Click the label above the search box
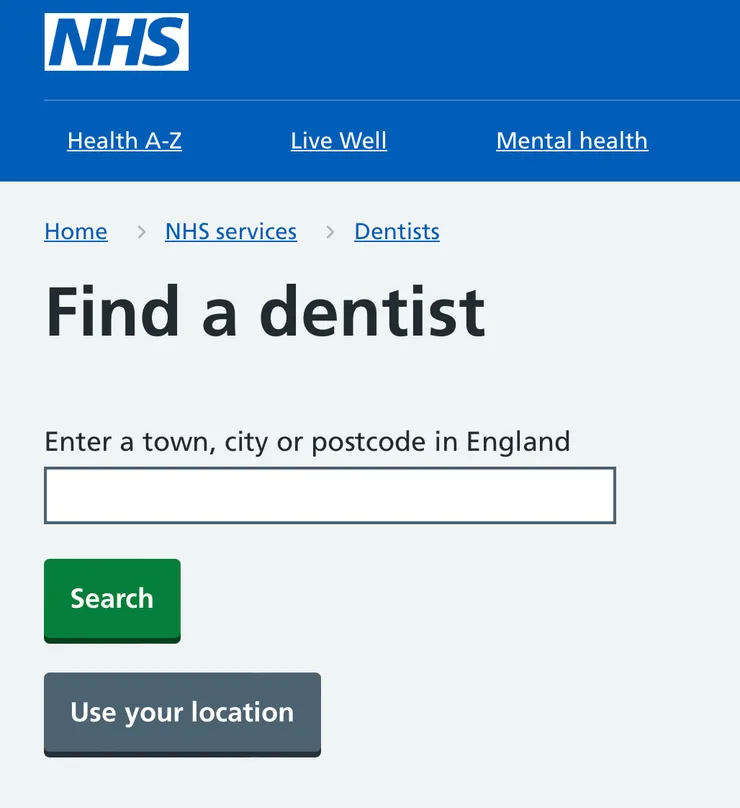This screenshot has height=808, width=740. coord(306,441)
